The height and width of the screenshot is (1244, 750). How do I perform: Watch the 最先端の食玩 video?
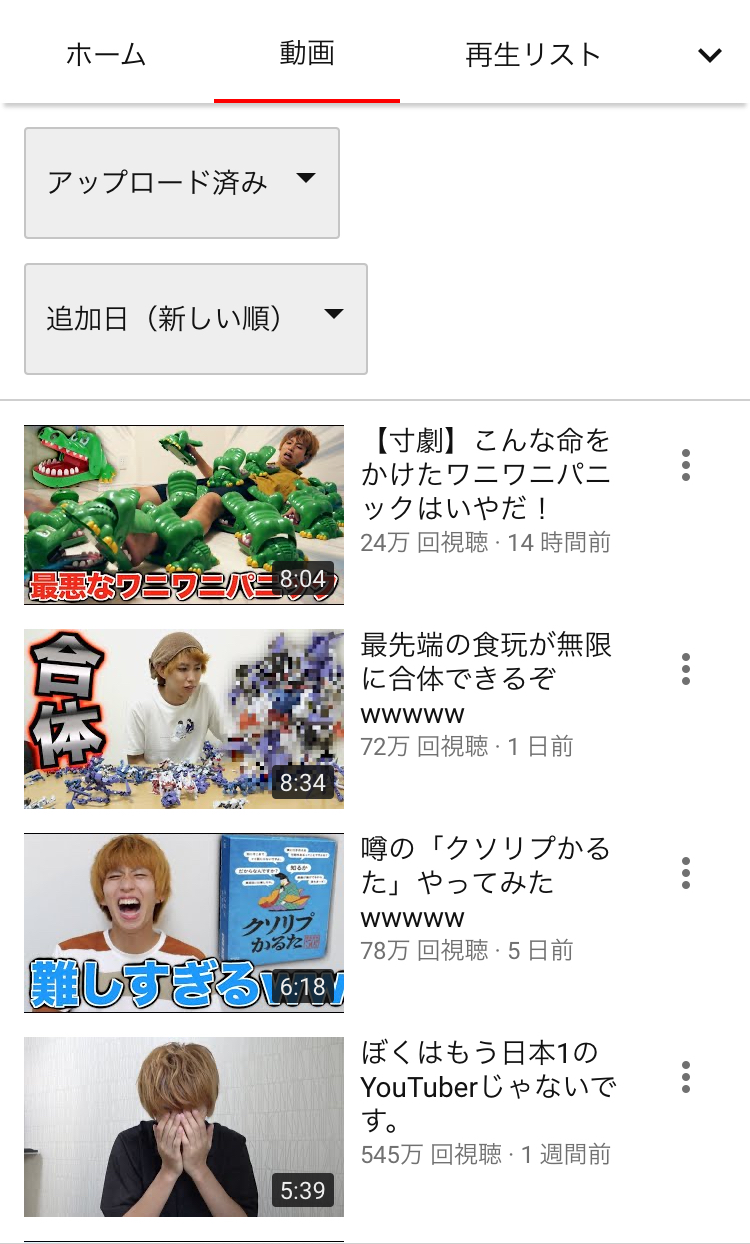(x=184, y=718)
